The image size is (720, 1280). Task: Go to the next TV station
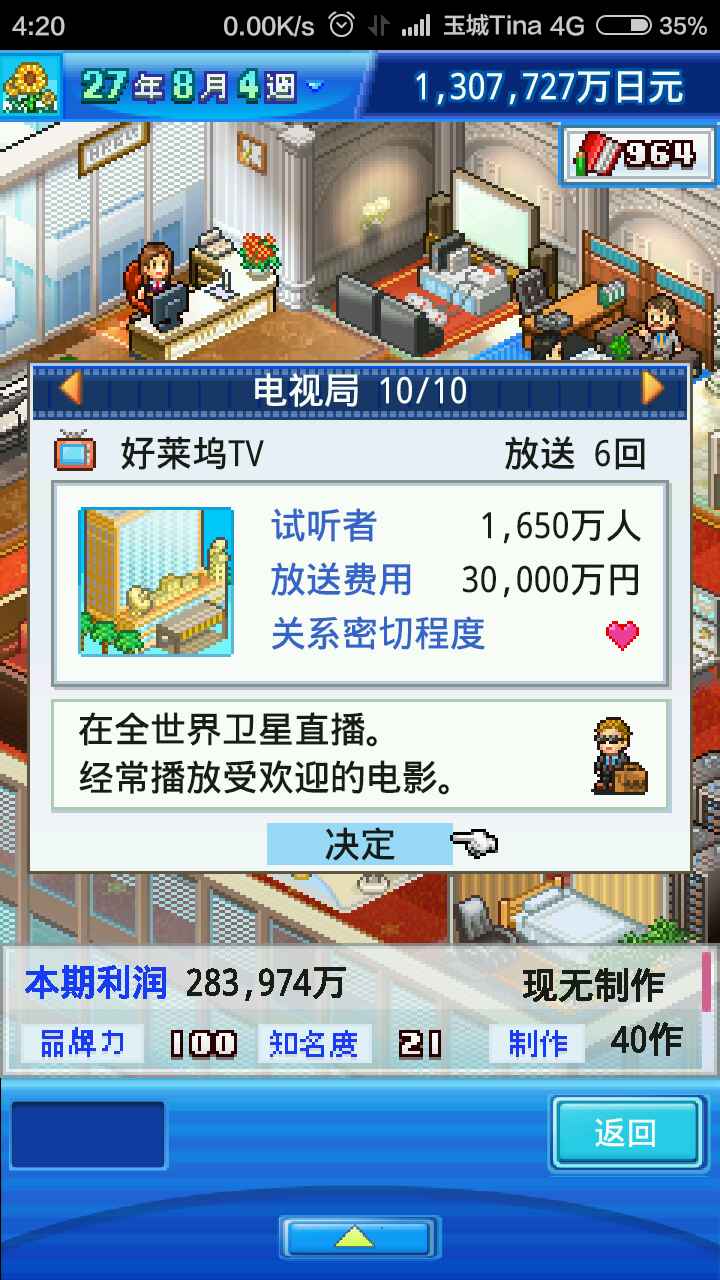click(x=651, y=389)
